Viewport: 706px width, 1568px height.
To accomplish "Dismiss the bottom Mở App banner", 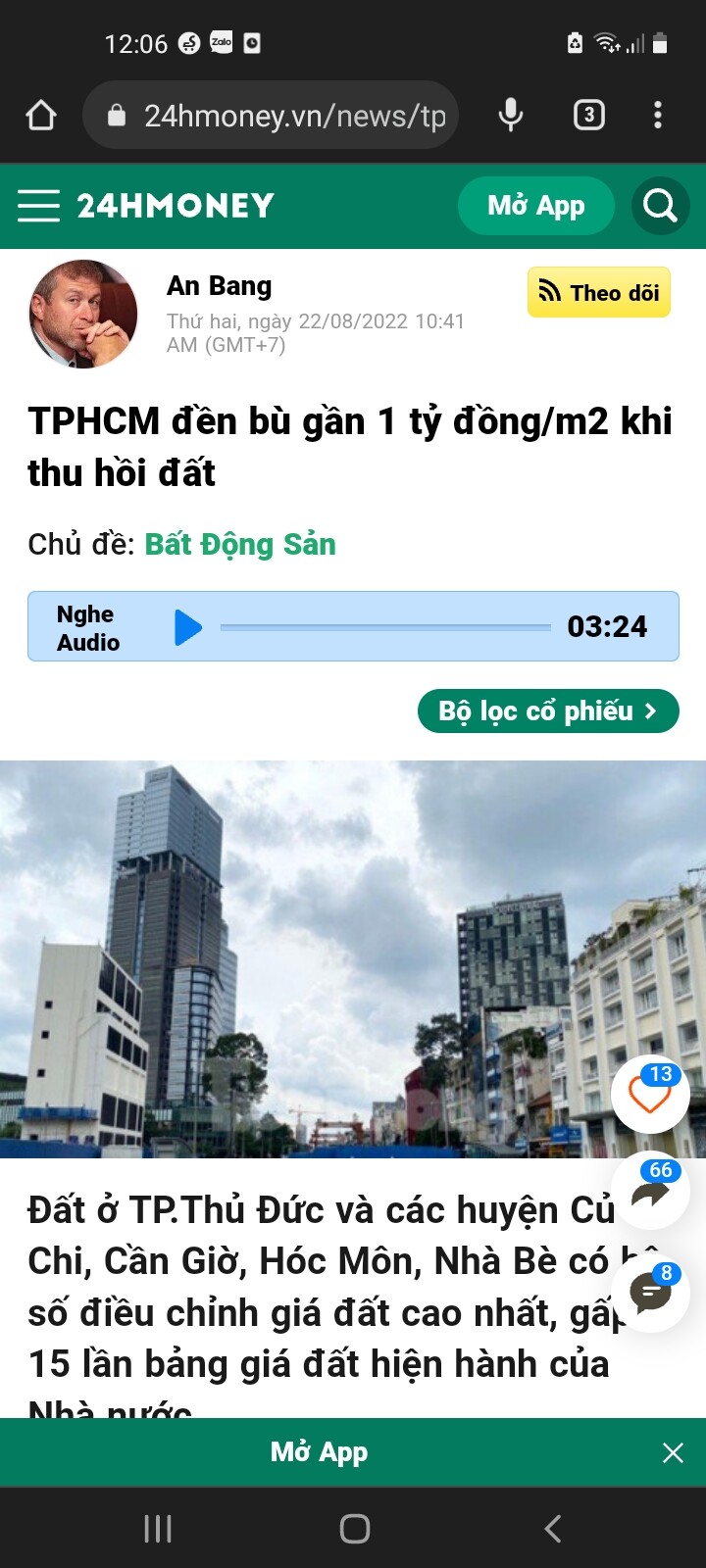I will (x=673, y=1452).
